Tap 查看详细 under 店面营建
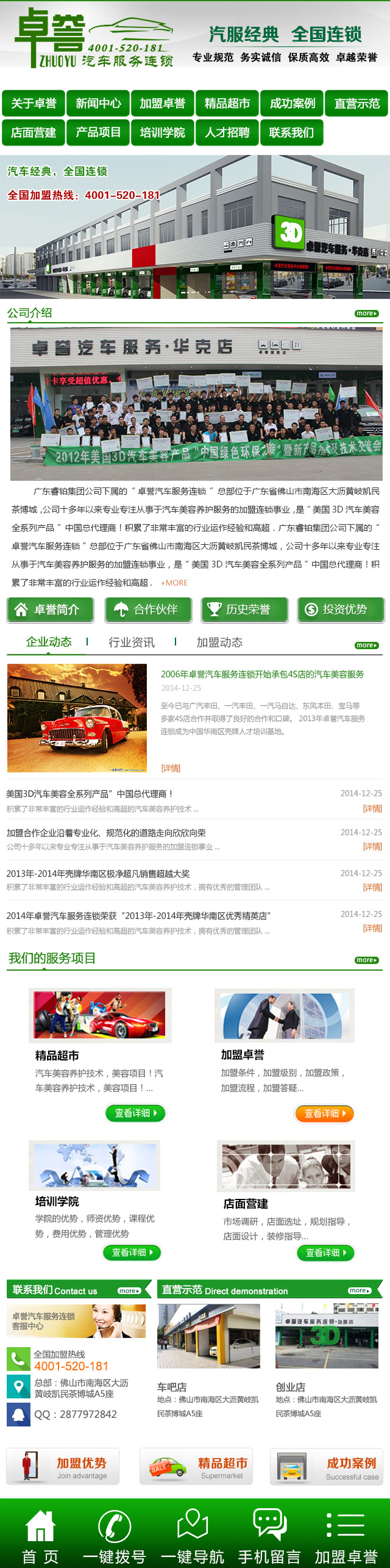The height and width of the screenshot is (1568, 390). click(325, 1253)
